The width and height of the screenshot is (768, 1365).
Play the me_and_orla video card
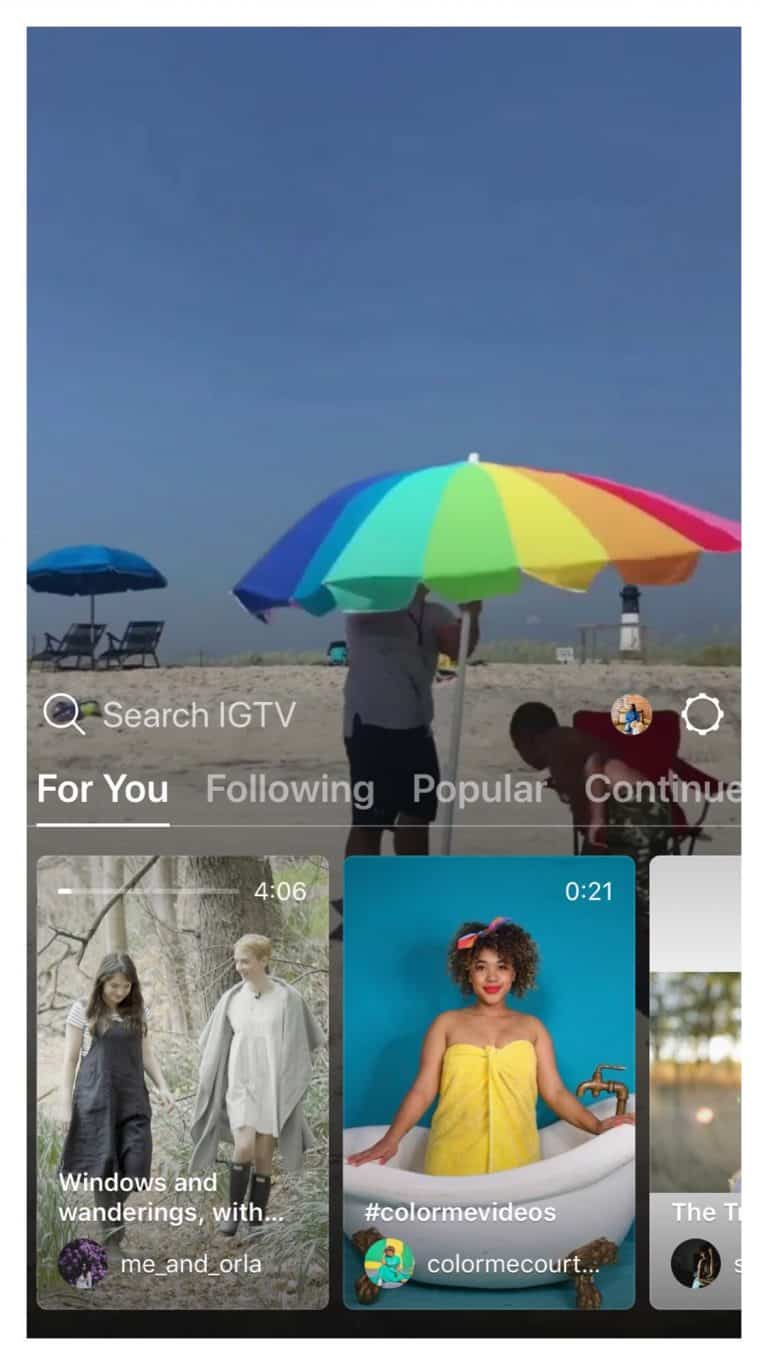click(x=183, y=1082)
